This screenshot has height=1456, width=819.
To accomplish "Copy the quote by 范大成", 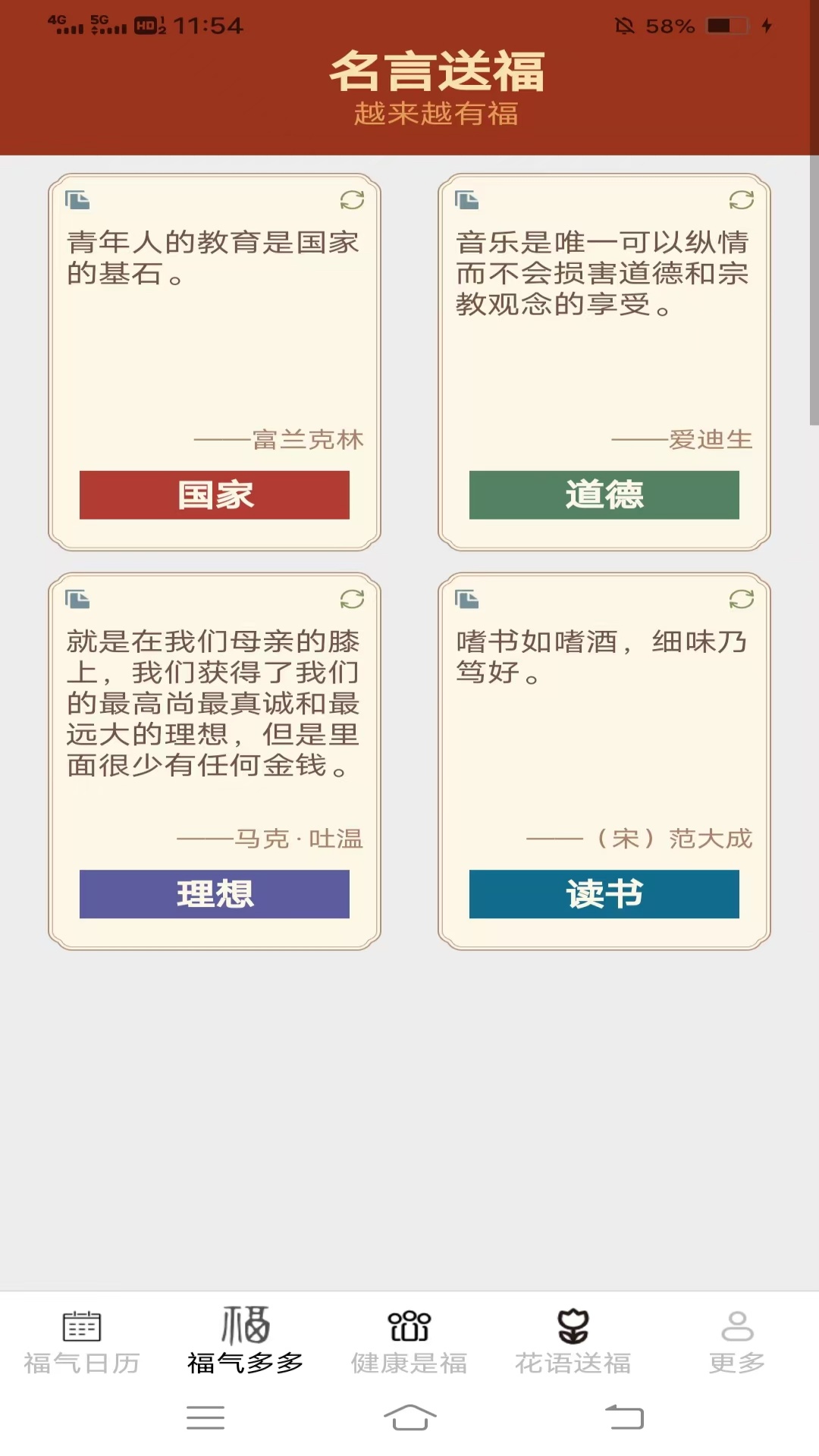I will pyautogui.click(x=466, y=599).
